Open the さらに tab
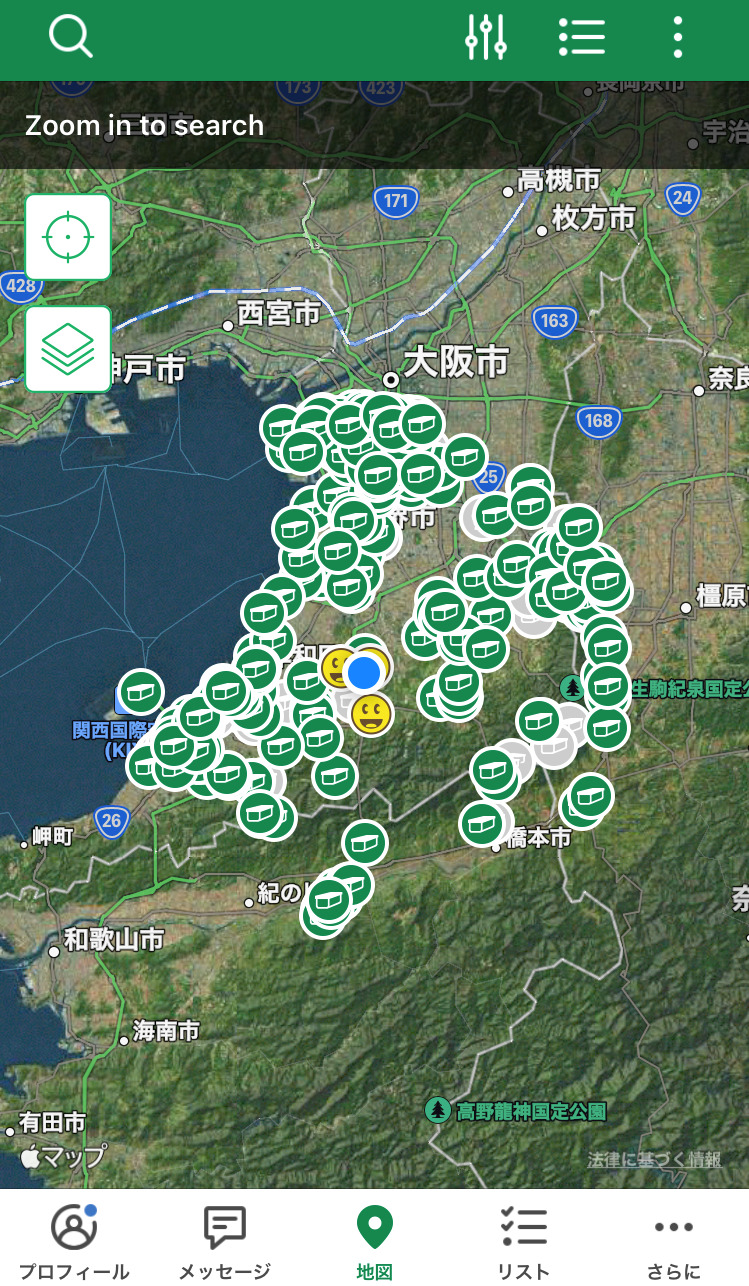This screenshot has height=1286, width=749. (673, 1241)
